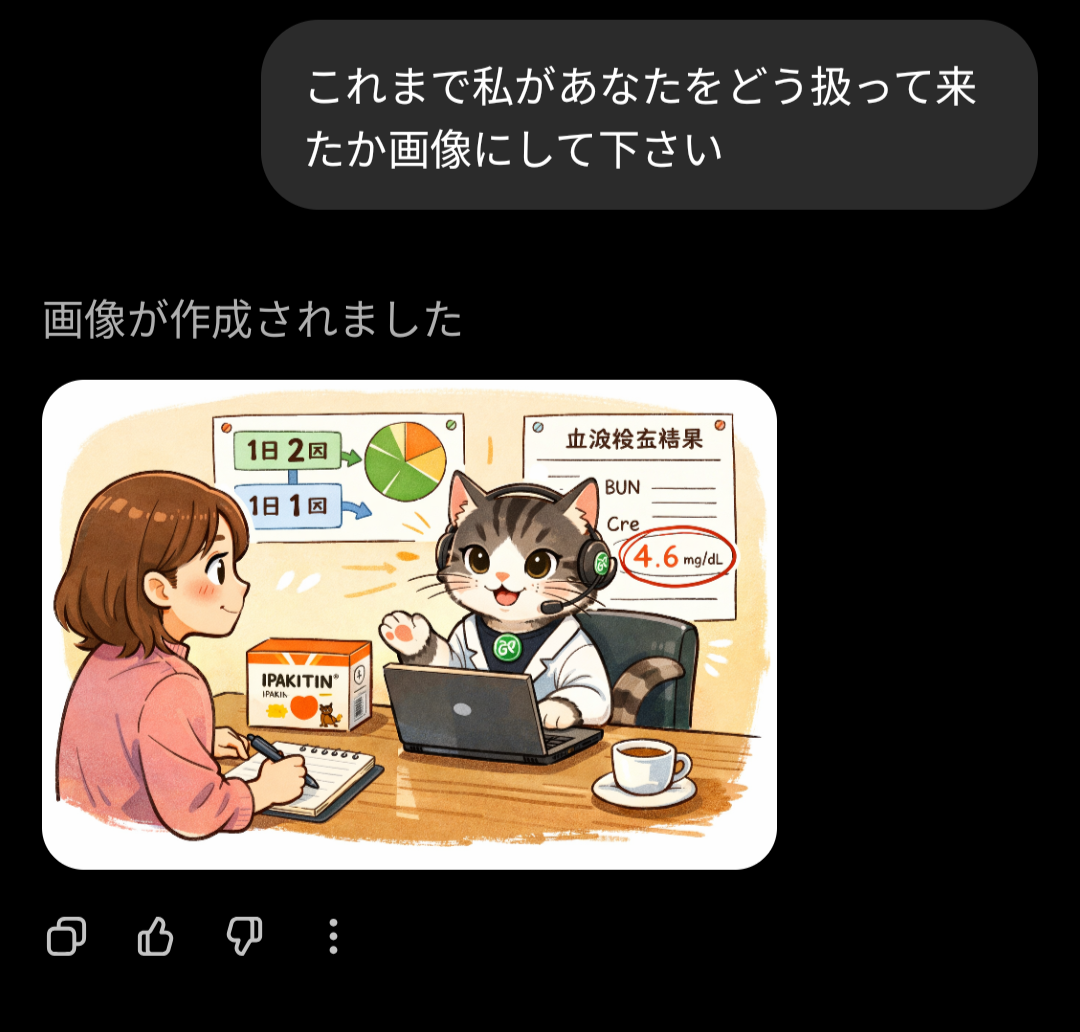The width and height of the screenshot is (1080, 1032).
Task: Give the response a thumbs up
Action: pyautogui.click(x=155, y=937)
